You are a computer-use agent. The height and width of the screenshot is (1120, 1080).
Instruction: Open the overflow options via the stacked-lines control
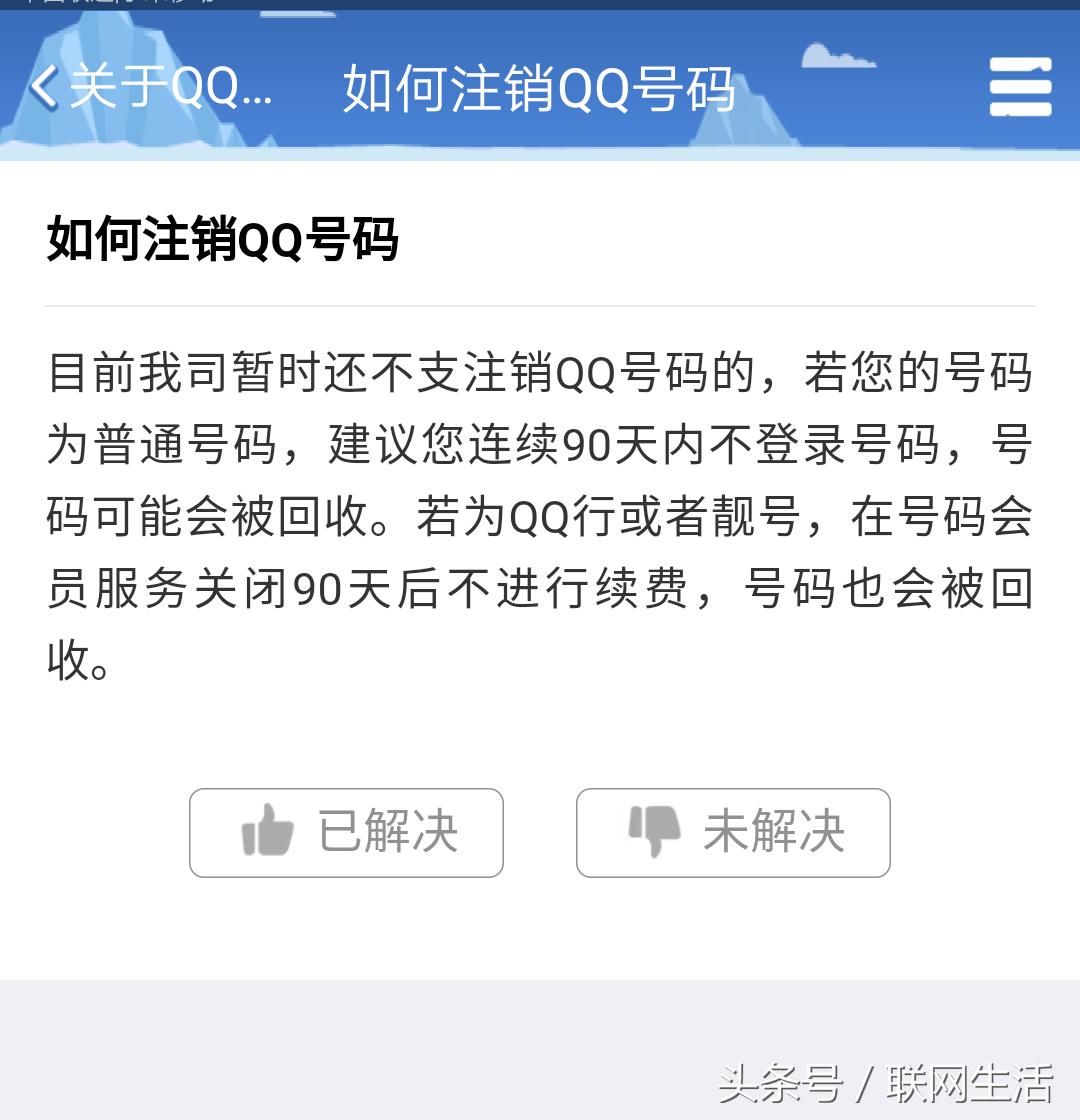[1020, 87]
